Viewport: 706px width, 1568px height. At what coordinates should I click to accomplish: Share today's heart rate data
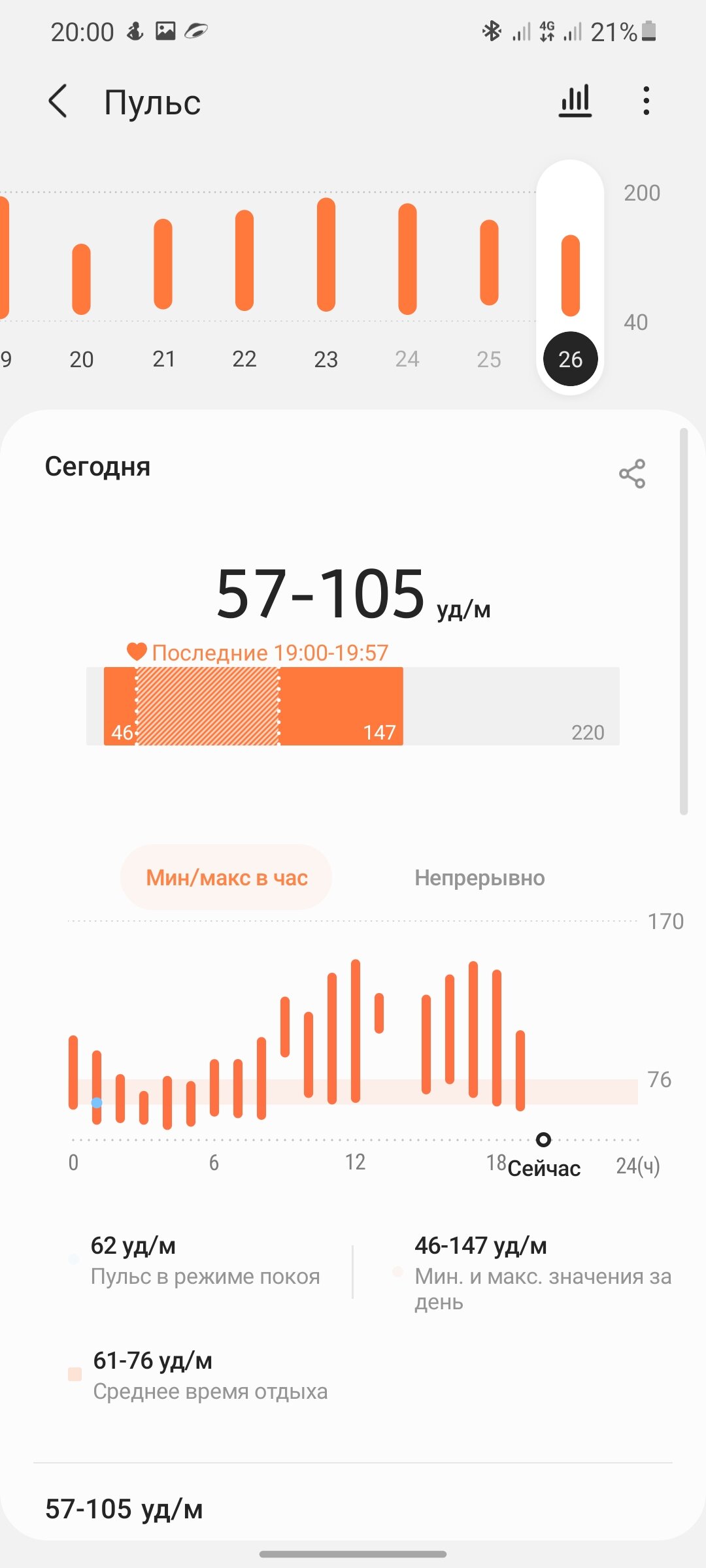(x=631, y=474)
